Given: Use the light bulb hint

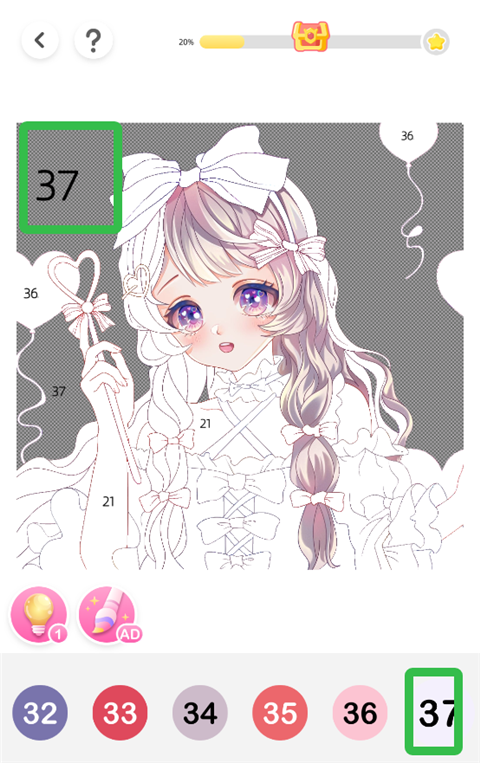Looking at the screenshot, I should pos(39,615).
